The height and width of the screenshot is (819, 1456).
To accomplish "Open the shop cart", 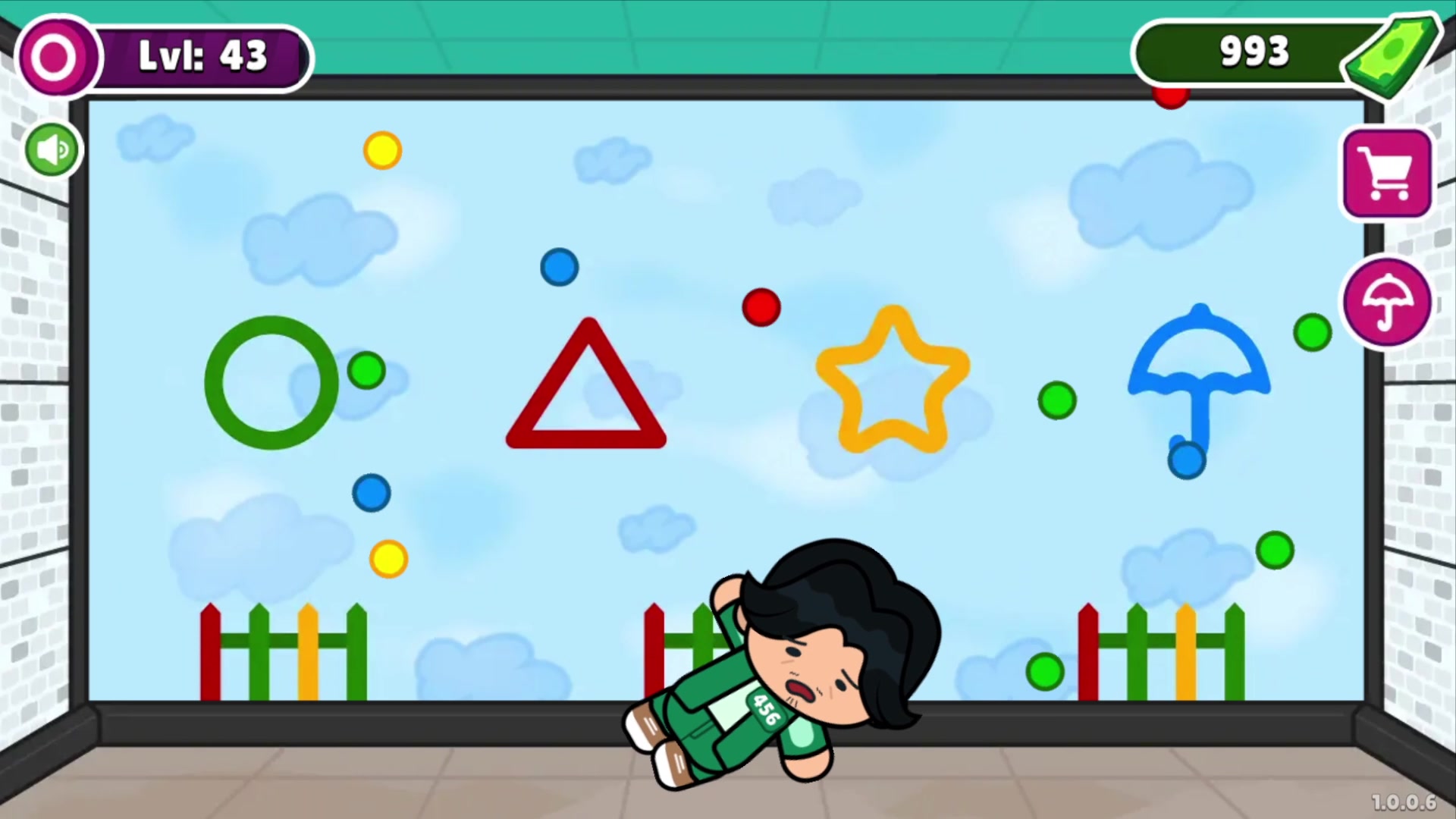I will pos(1387,174).
